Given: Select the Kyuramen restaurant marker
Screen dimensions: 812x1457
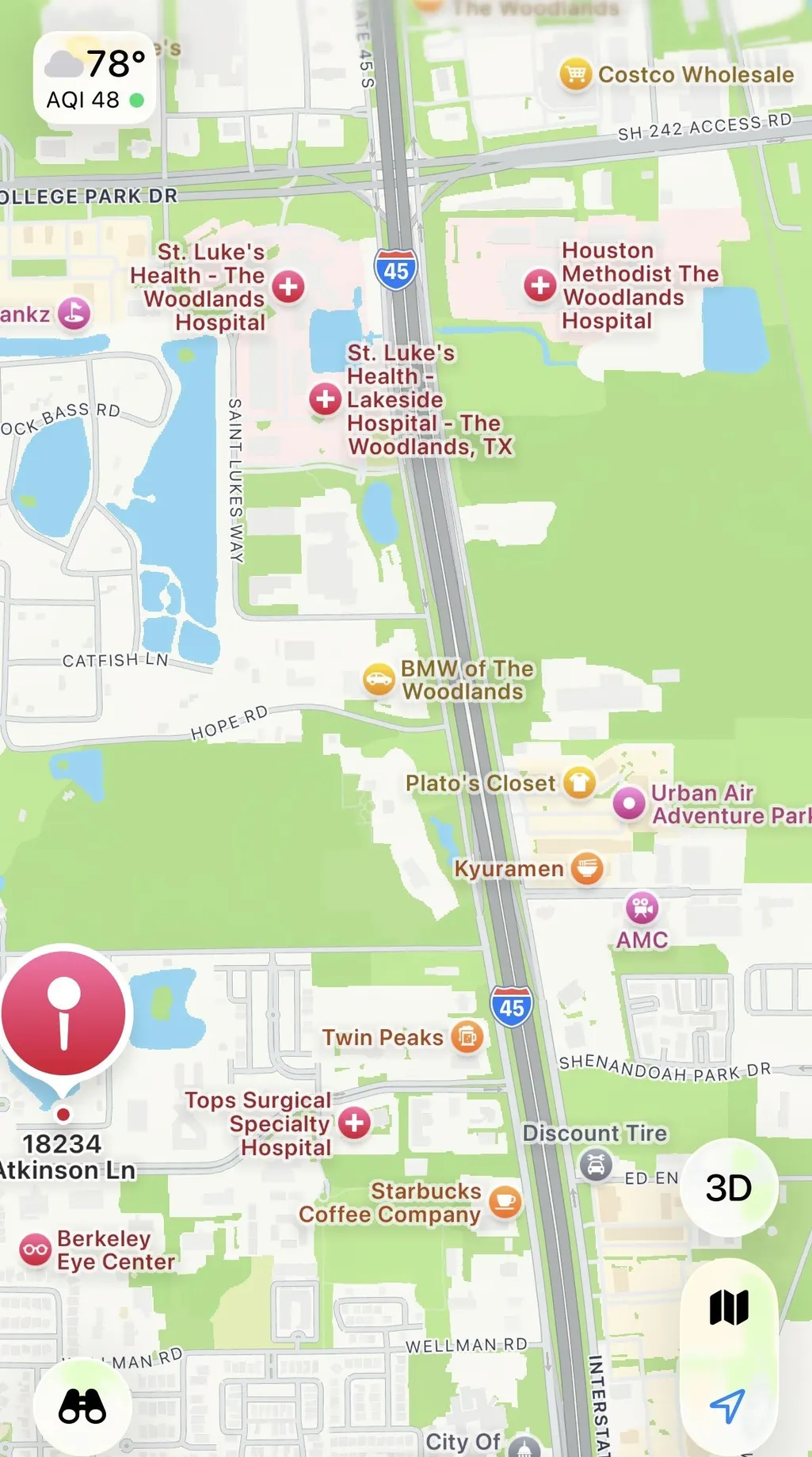Looking at the screenshot, I should [x=586, y=868].
